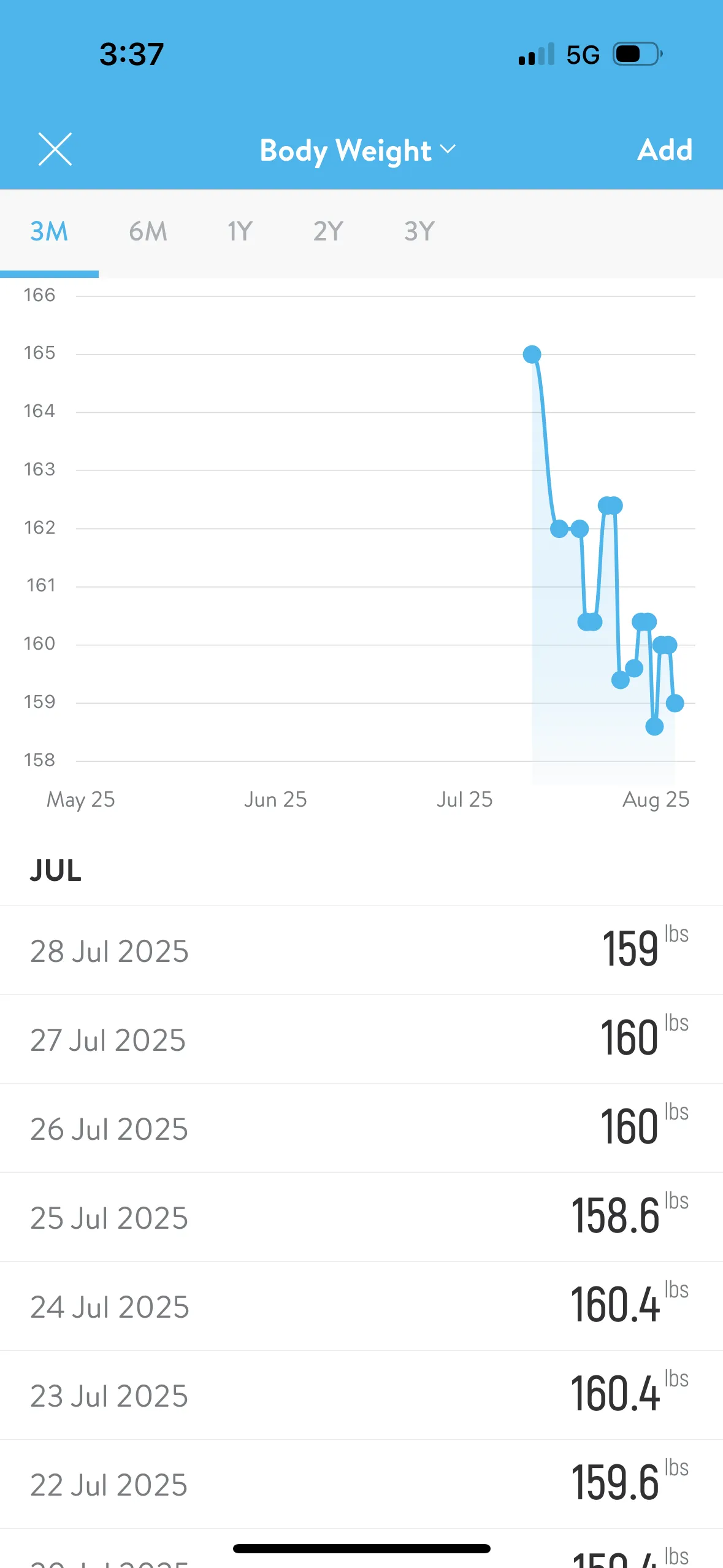This screenshot has height=1568, width=723.
Task: Switch to the 1Y range
Action: tap(240, 232)
